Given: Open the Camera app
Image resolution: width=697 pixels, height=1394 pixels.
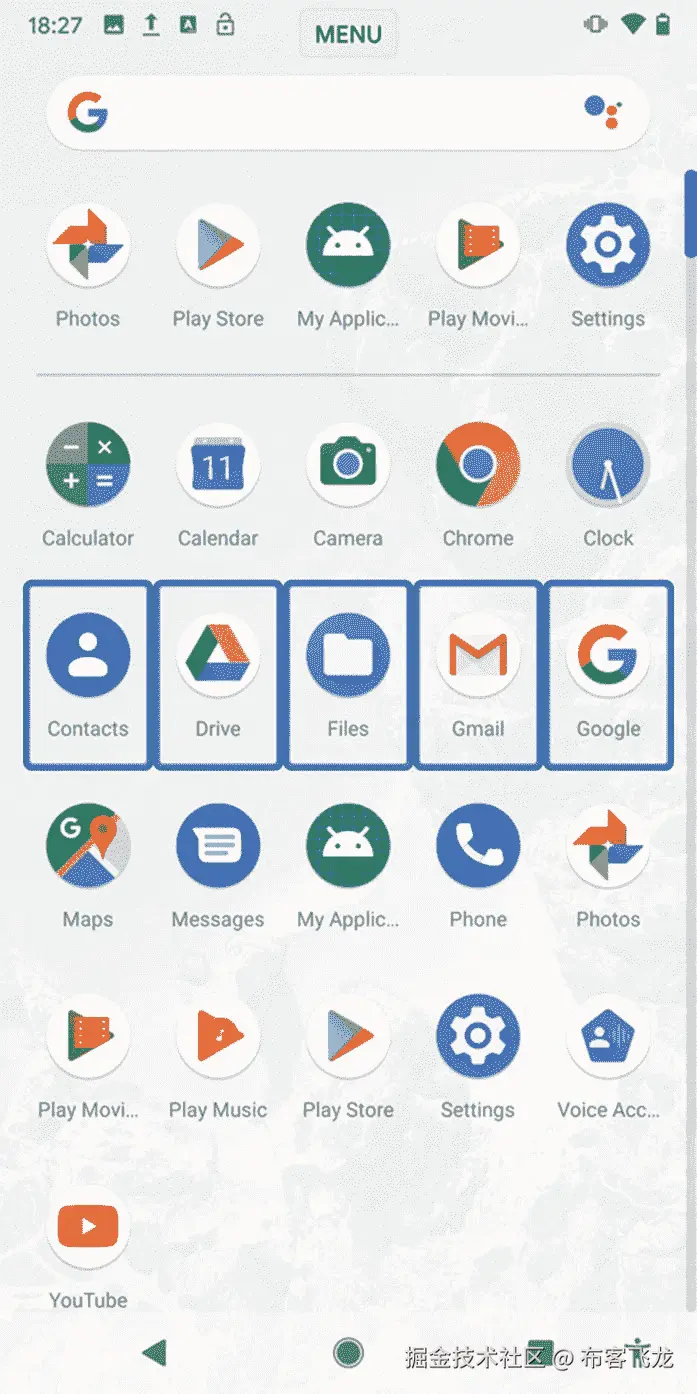Looking at the screenshot, I should 348,465.
